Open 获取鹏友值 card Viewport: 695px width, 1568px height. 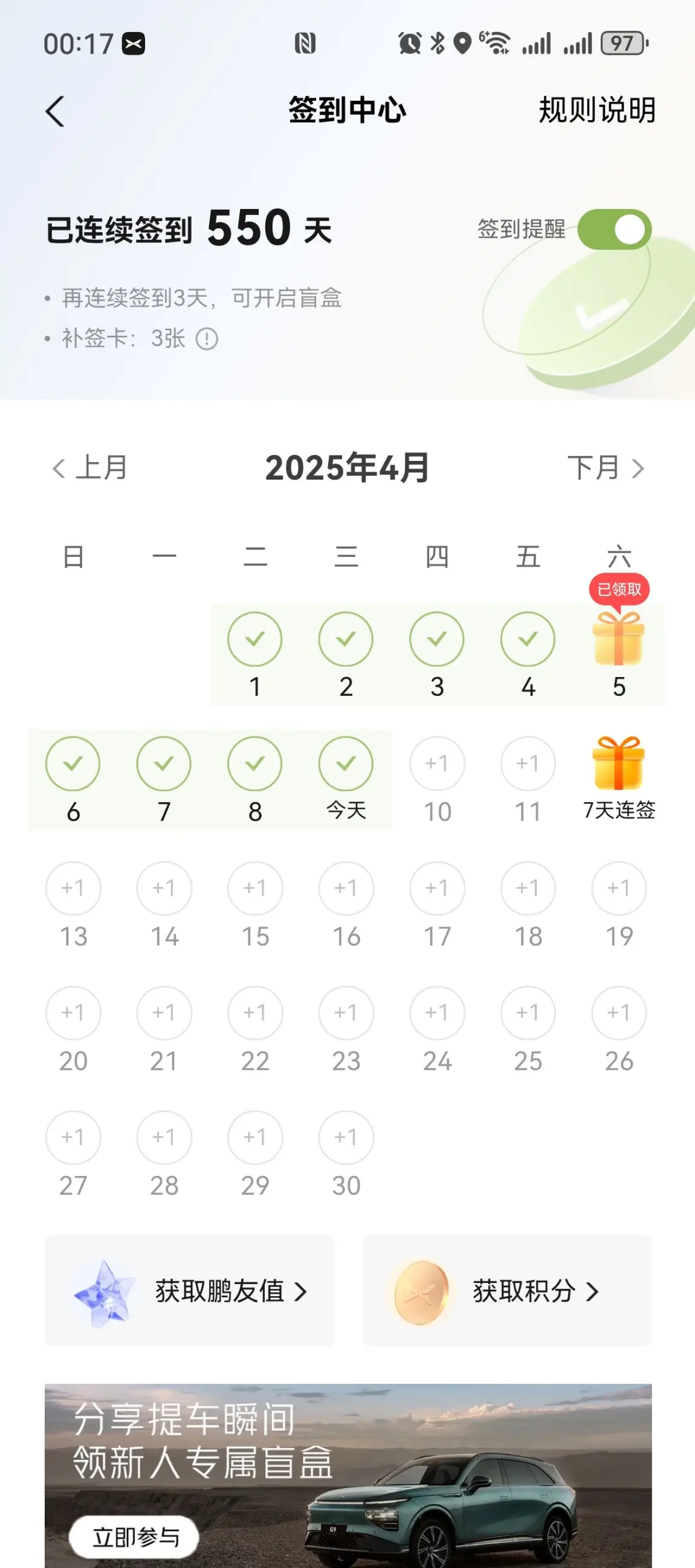click(x=189, y=1290)
